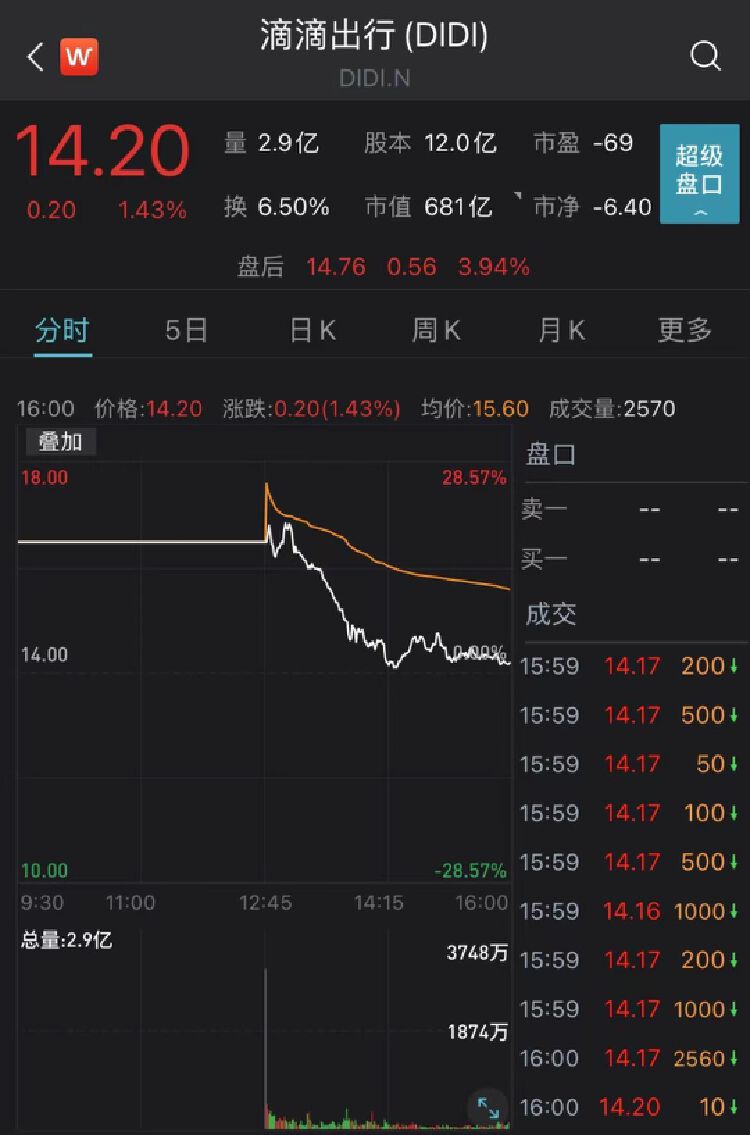Open the 周K weekly chart view
750x1135 pixels.
coord(435,330)
